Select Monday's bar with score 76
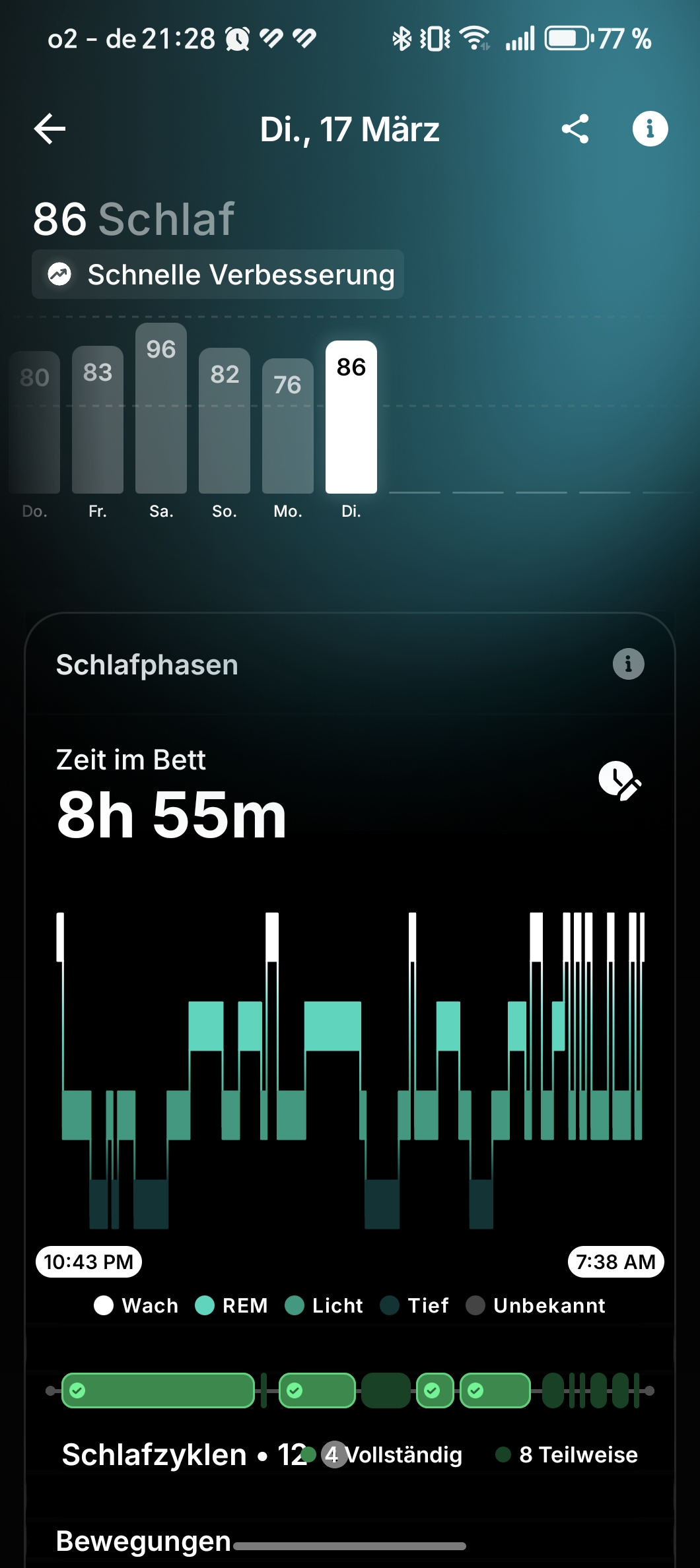The width and height of the screenshot is (700, 1568). click(288, 426)
